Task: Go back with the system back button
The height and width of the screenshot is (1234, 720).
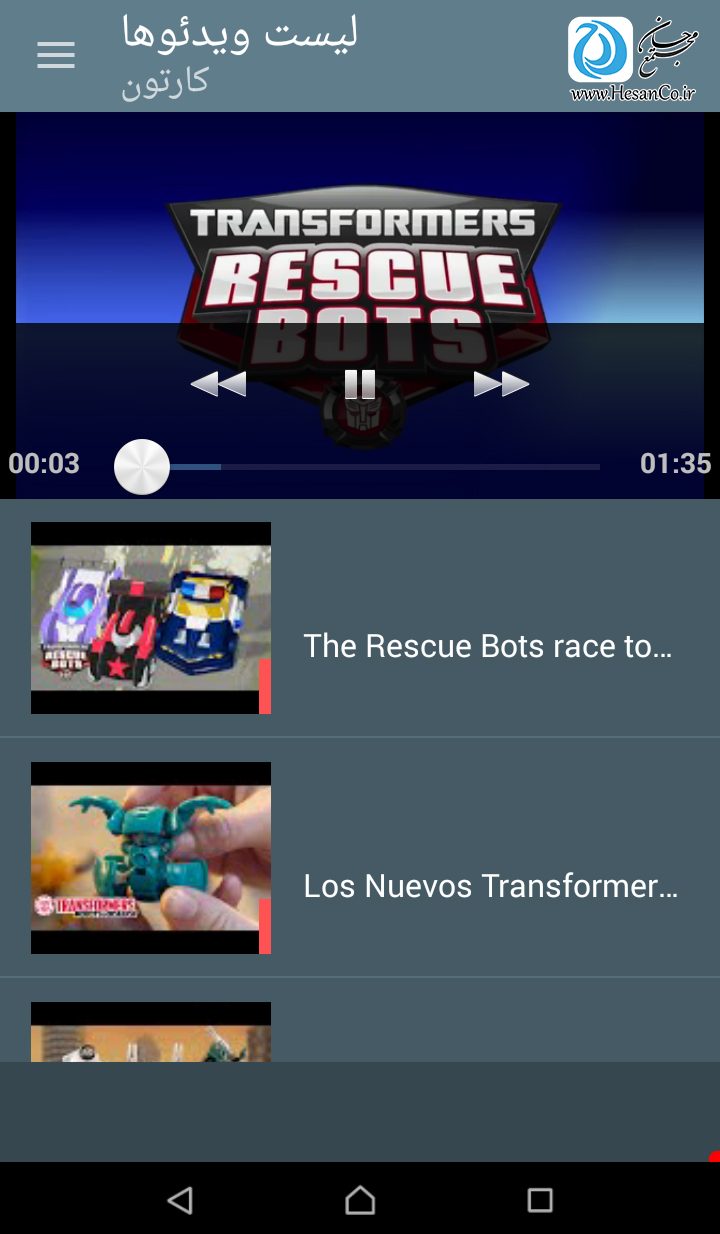Action: [180, 1200]
